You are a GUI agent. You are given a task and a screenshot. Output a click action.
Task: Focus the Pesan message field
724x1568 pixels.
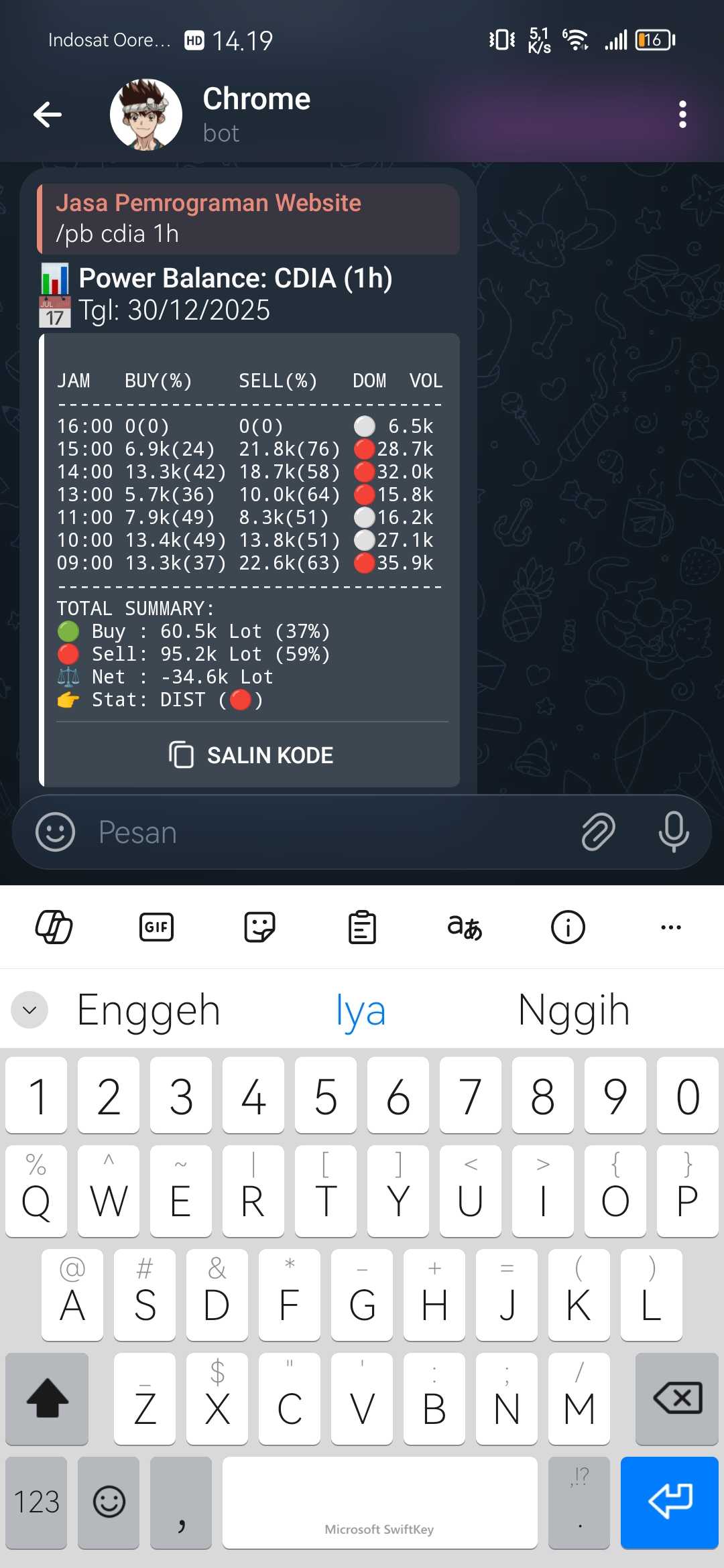(328, 832)
